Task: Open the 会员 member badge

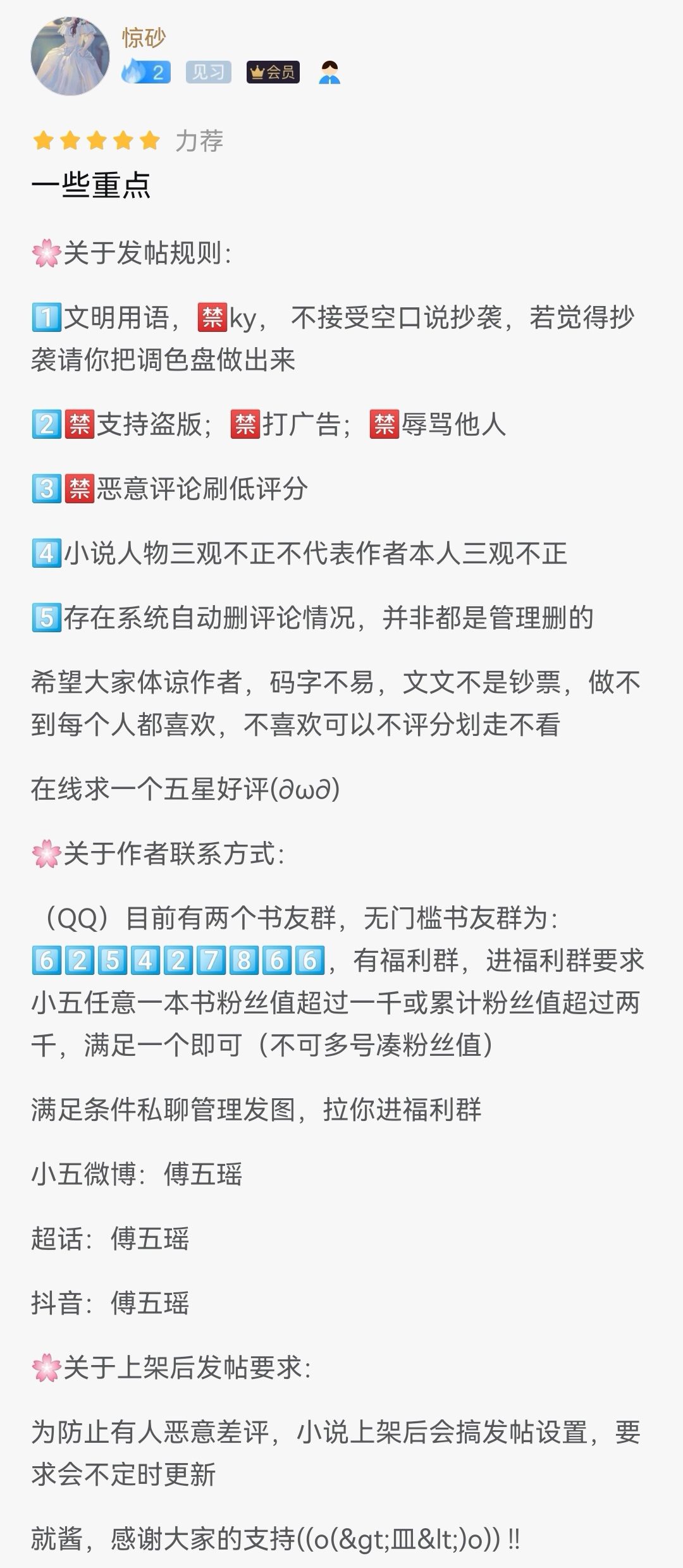Action: [273, 73]
